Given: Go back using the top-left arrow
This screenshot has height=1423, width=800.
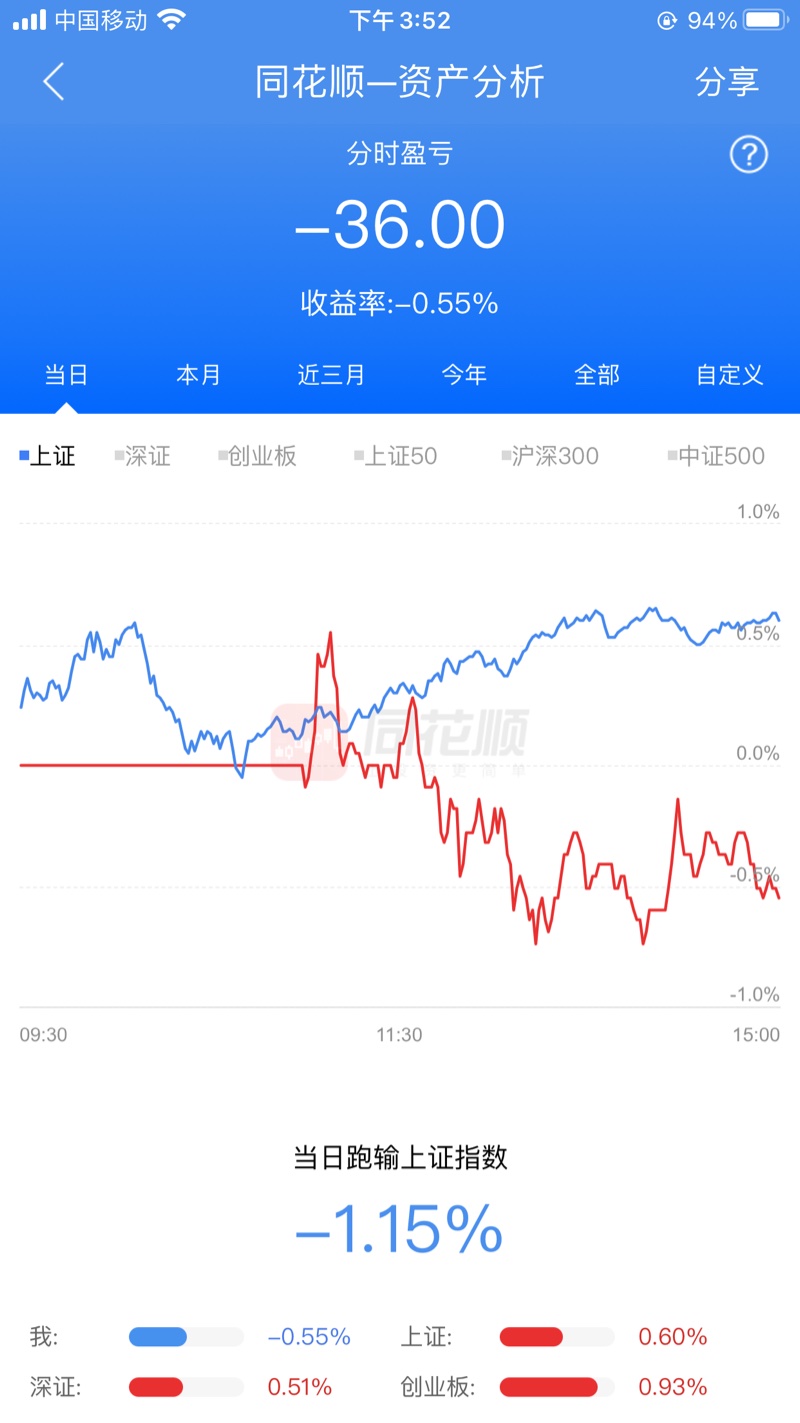Looking at the screenshot, I should [54, 81].
